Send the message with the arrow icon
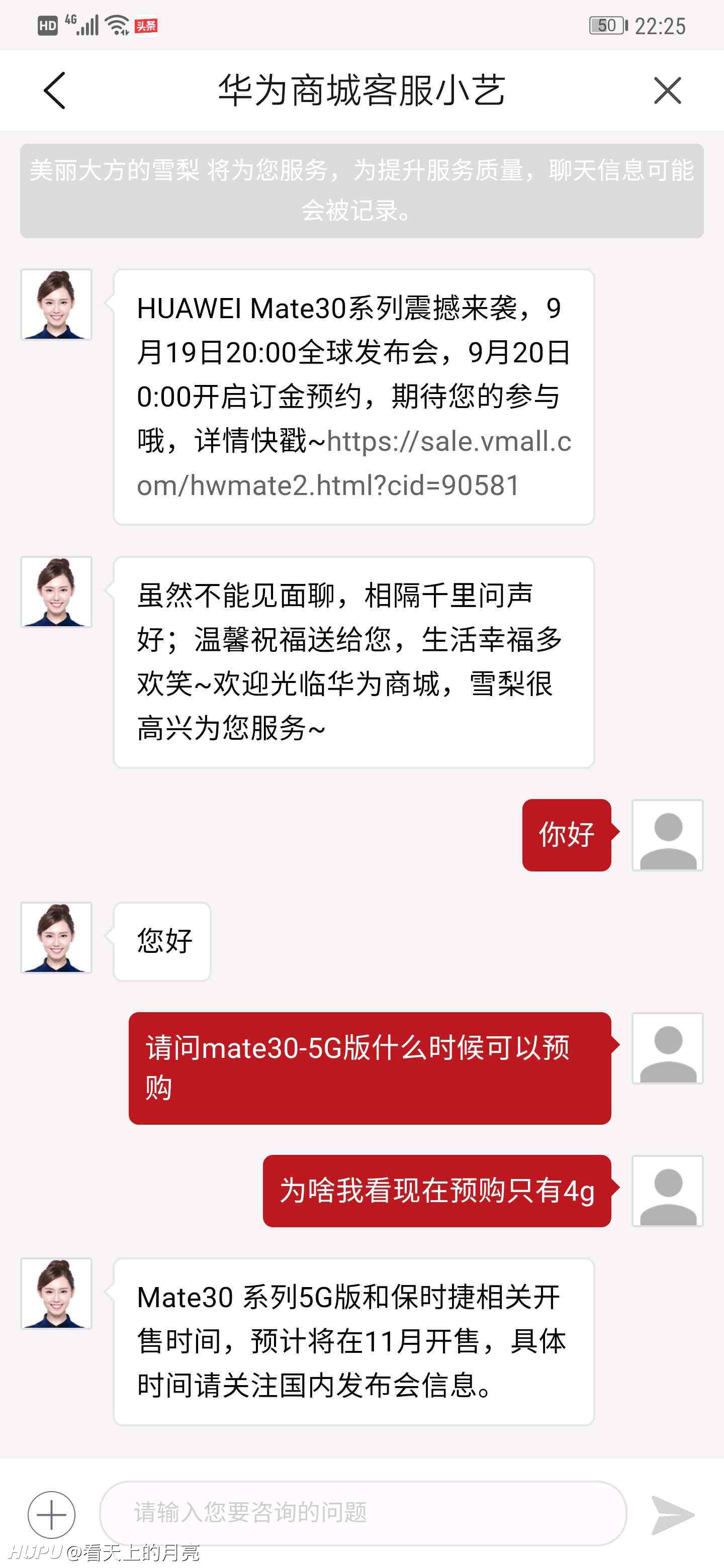The width and height of the screenshot is (724, 1568). click(673, 1514)
